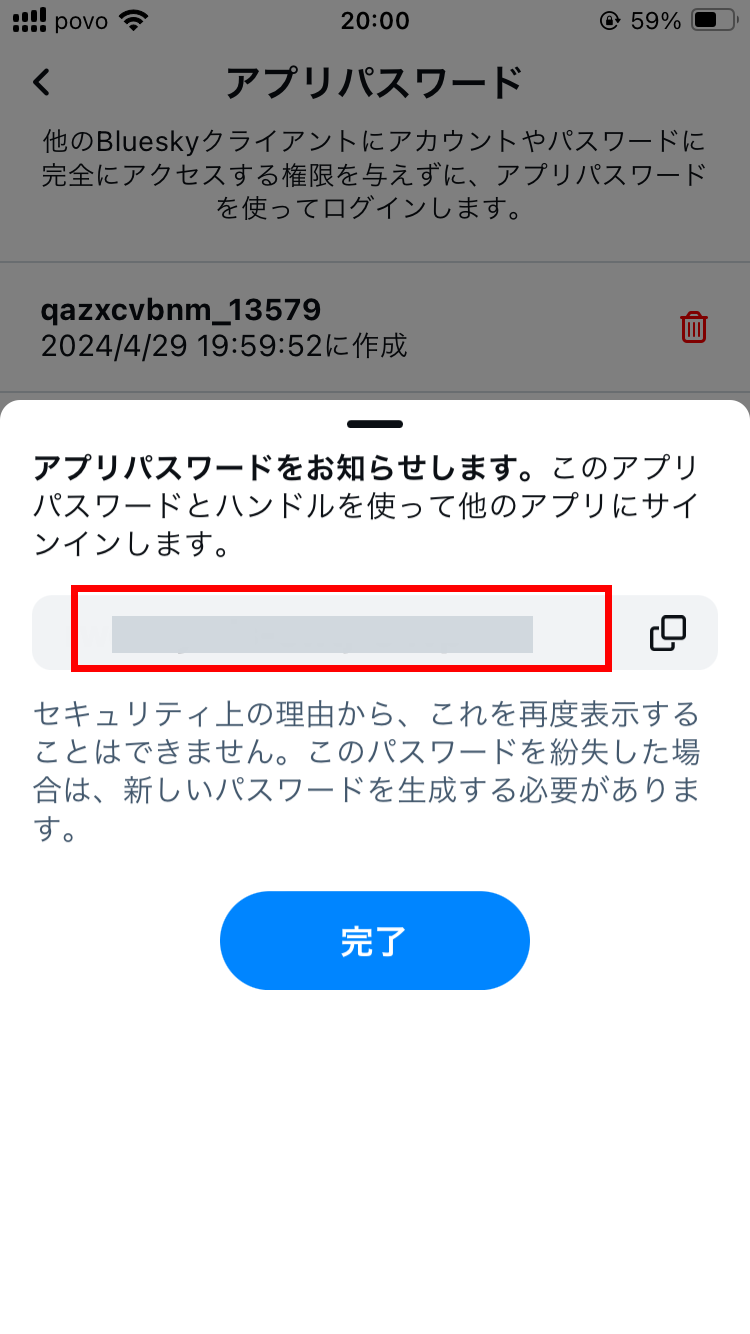Screen dimensions: 750x1334
Task: Delete the app password qazxcvbnm_13579
Action: click(x=694, y=327)
